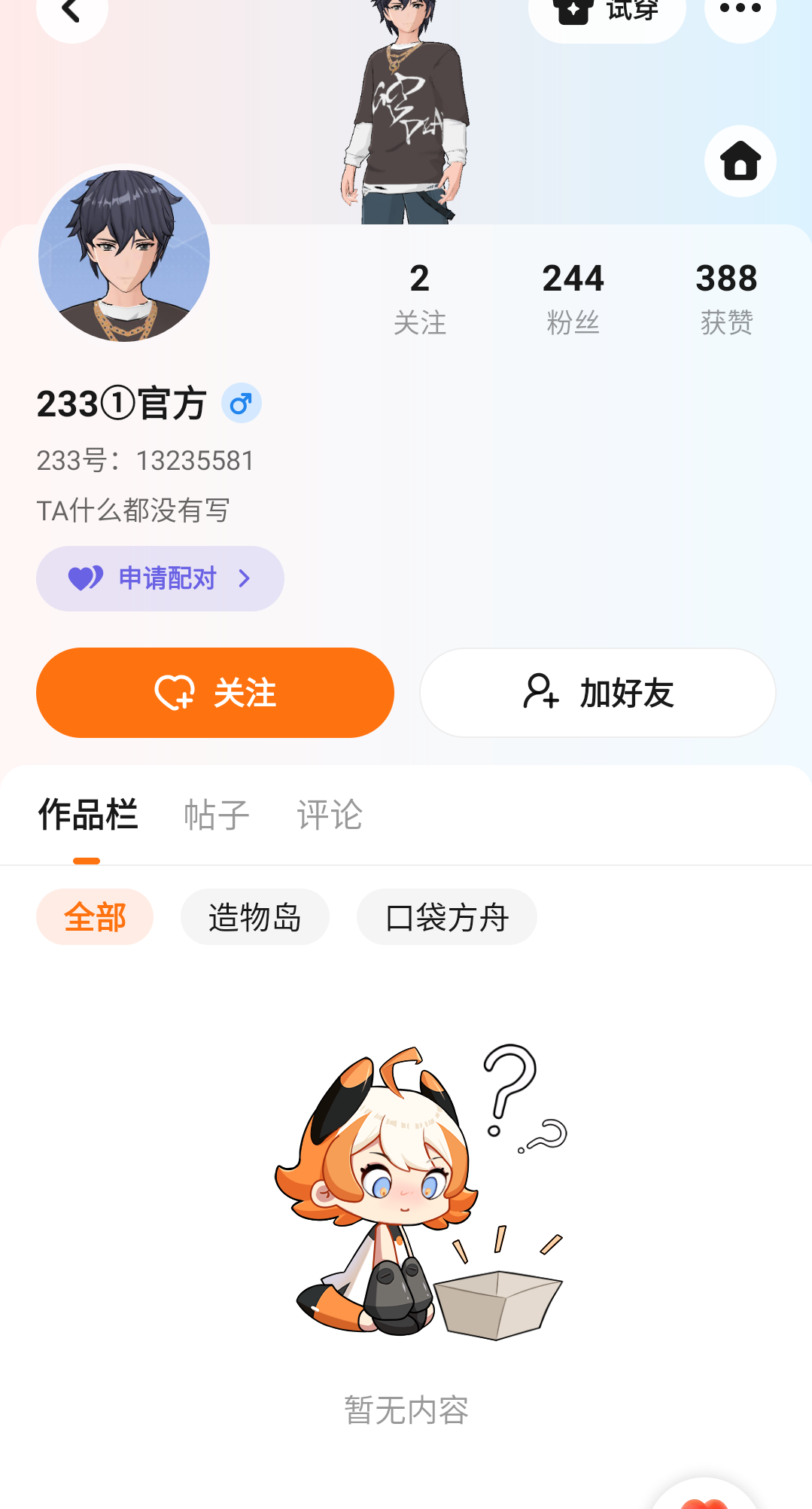Select the 全部 filter chip

(x=95, y=917)
